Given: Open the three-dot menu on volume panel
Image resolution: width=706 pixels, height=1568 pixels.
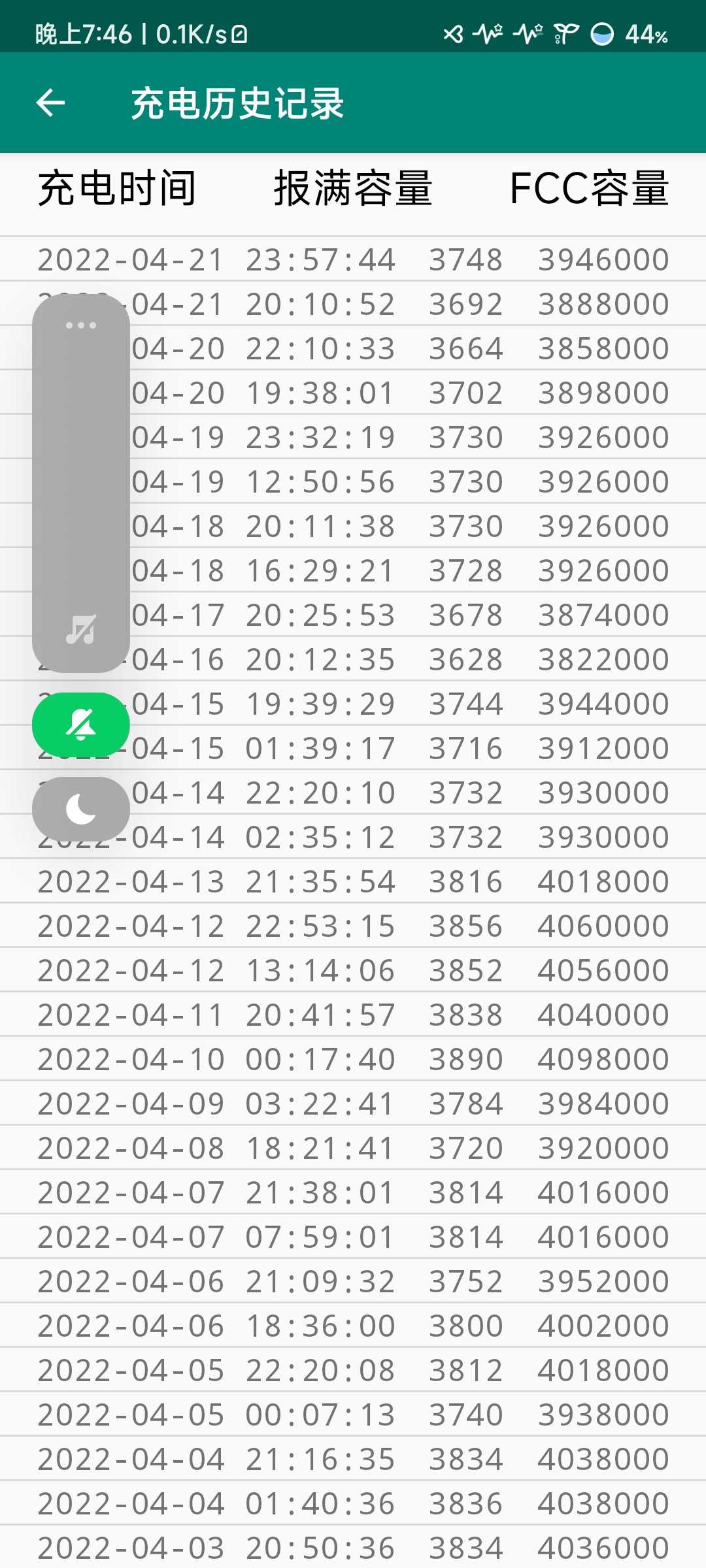Looking at the screenshot, I should [x=81, y=325].
